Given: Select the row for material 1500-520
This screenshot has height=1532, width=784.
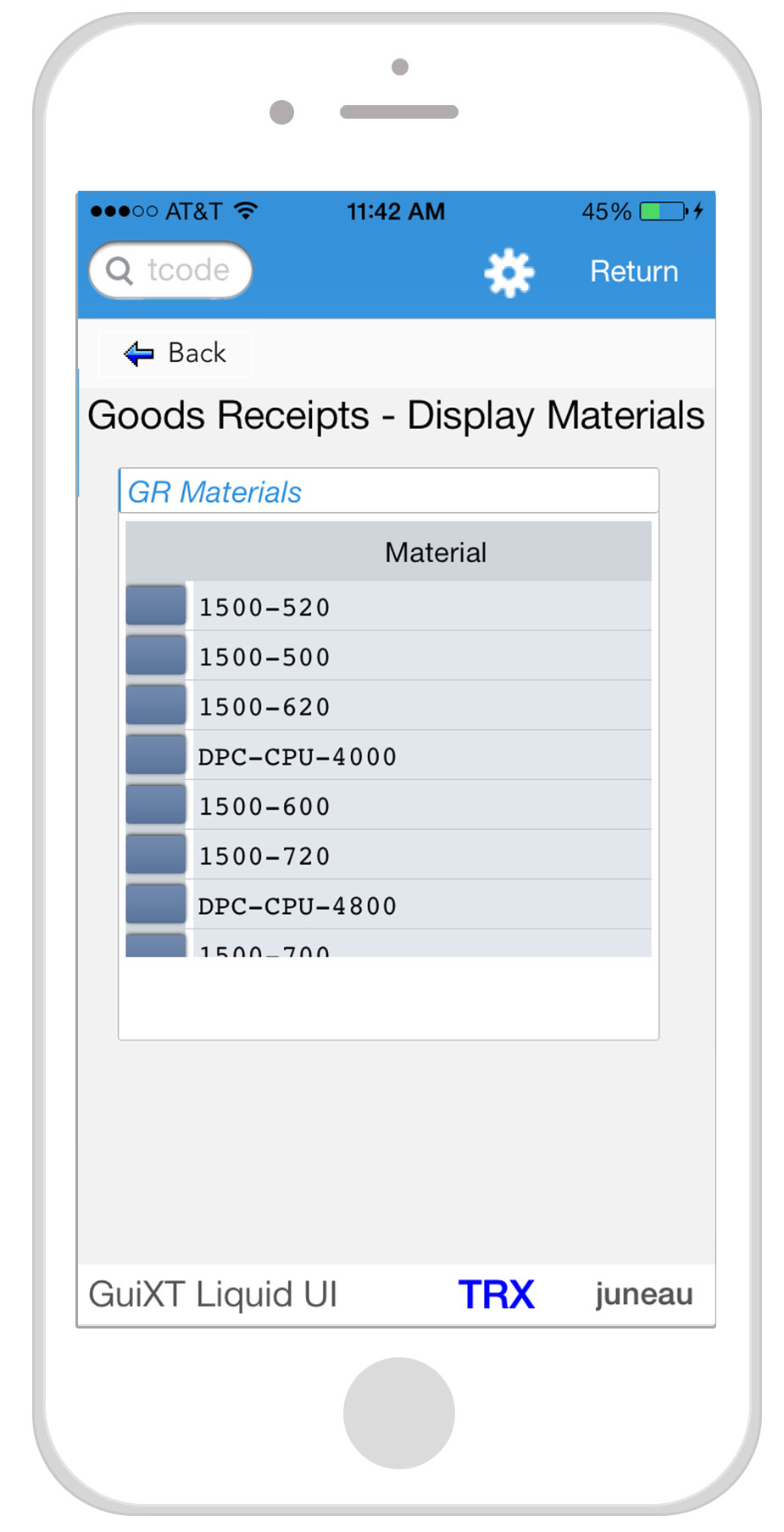Looking at the screenshot, I should coord(156,606).
